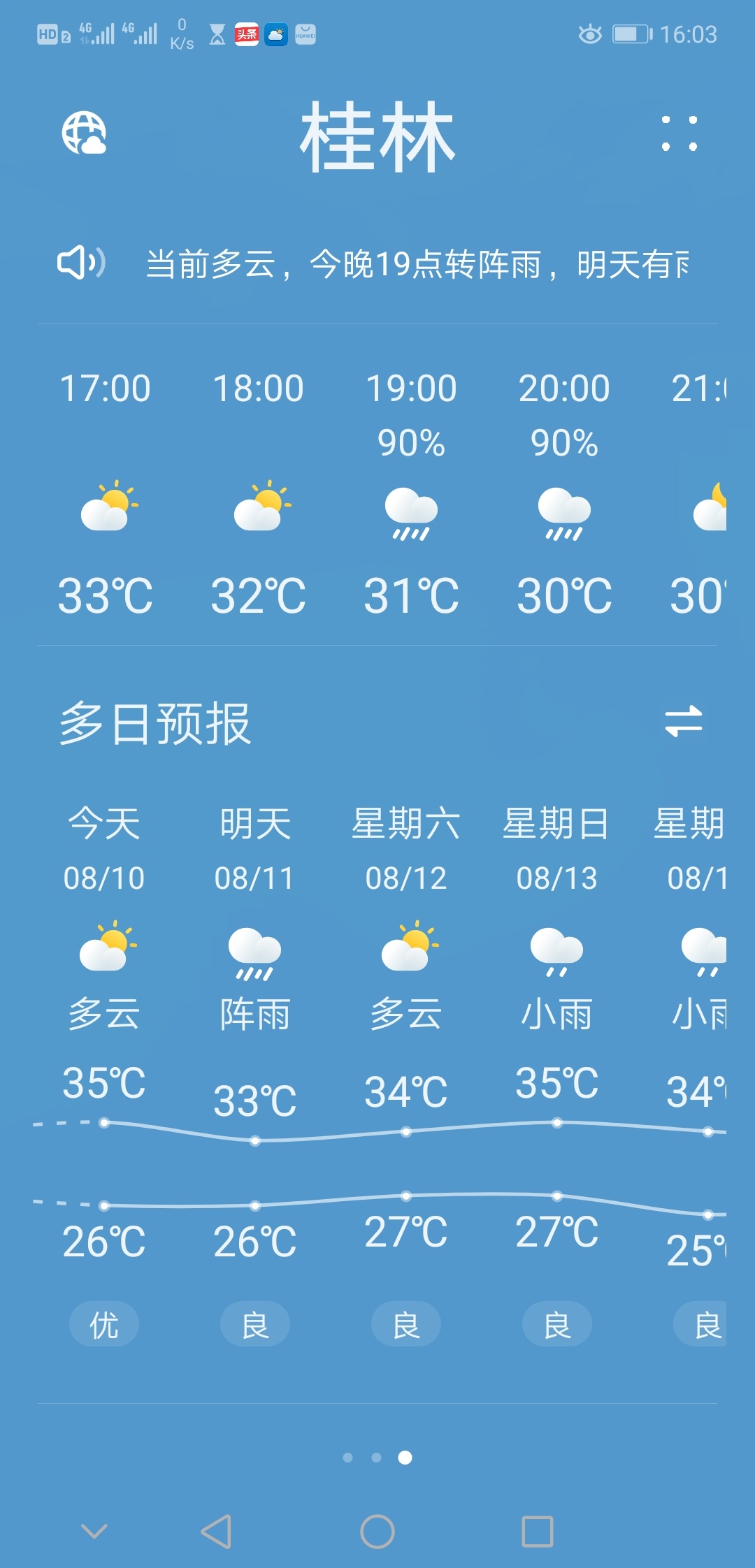Hide navigation bar with down chevron
This screenshot has height=1568, width=755.
94,1532
